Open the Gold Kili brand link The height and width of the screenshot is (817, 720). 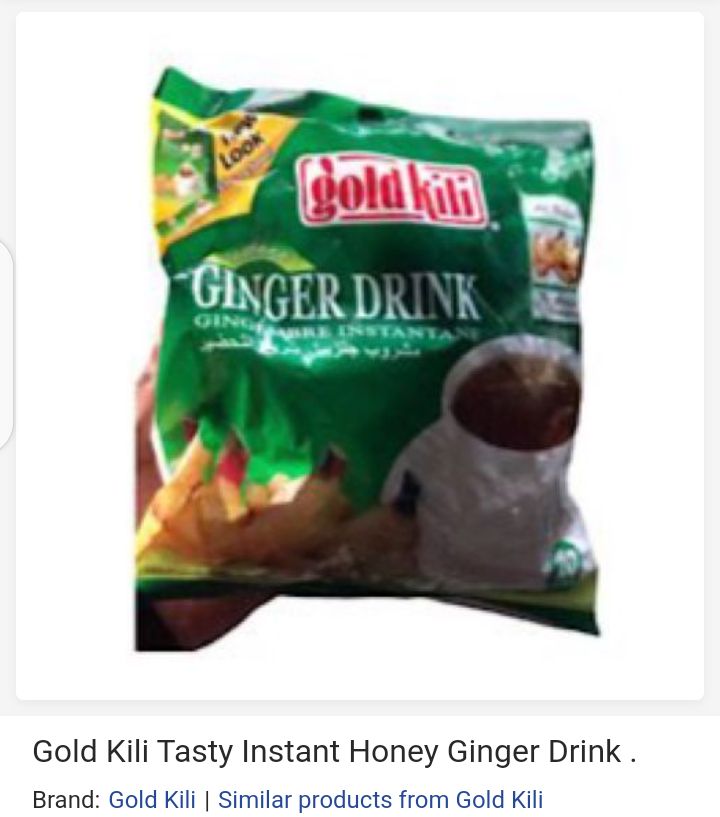tap(152, 800)
